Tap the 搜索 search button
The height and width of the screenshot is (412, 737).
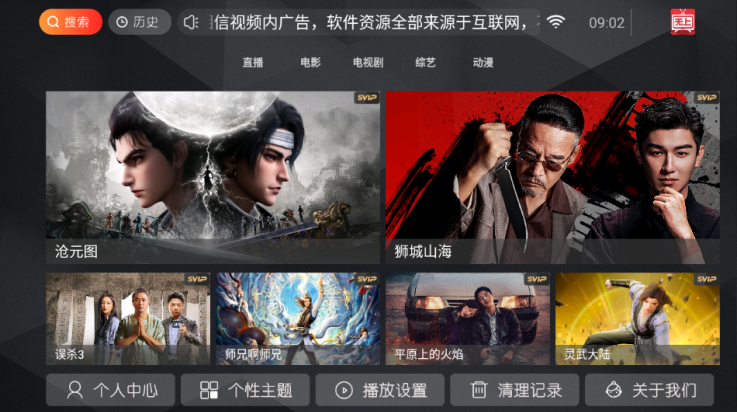point(70,22)
